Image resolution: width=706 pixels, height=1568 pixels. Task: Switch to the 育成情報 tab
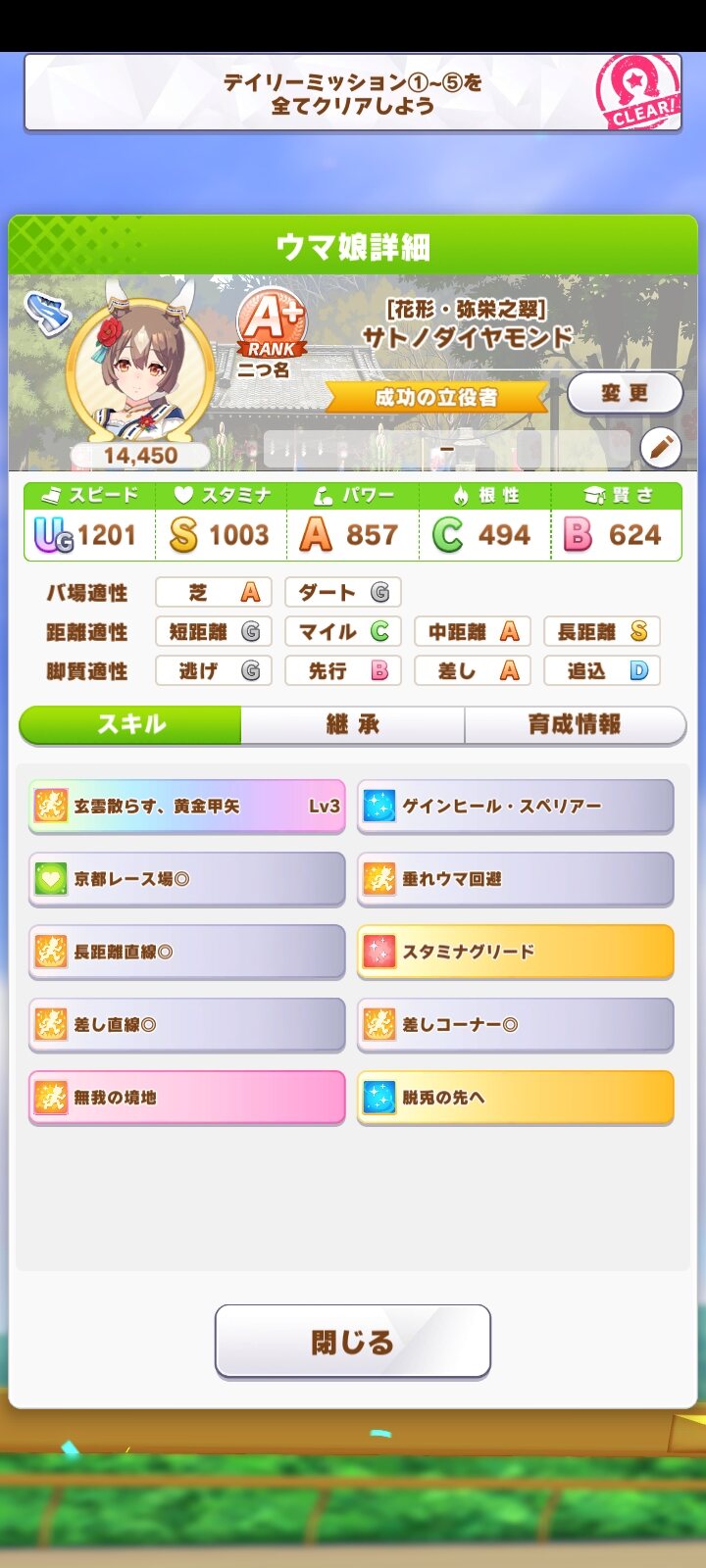click(575, 725)
